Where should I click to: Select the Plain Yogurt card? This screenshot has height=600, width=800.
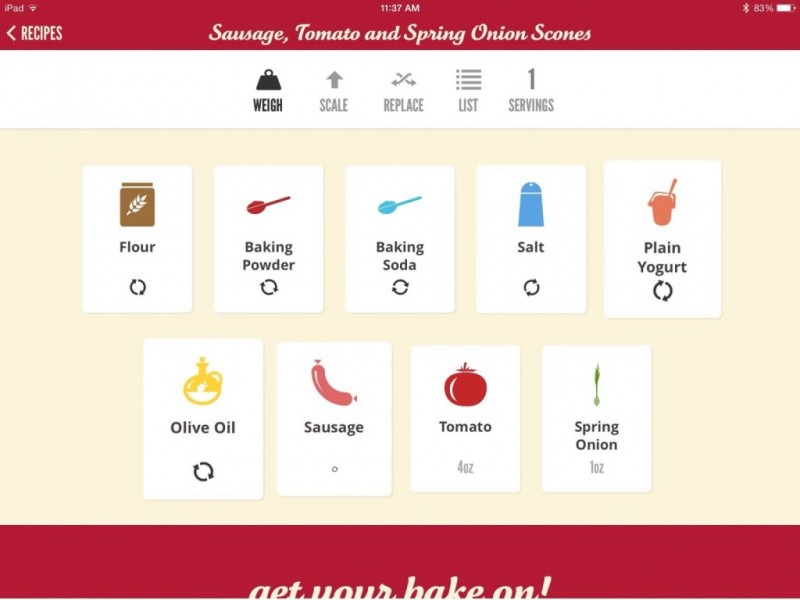tap(662, 239)
